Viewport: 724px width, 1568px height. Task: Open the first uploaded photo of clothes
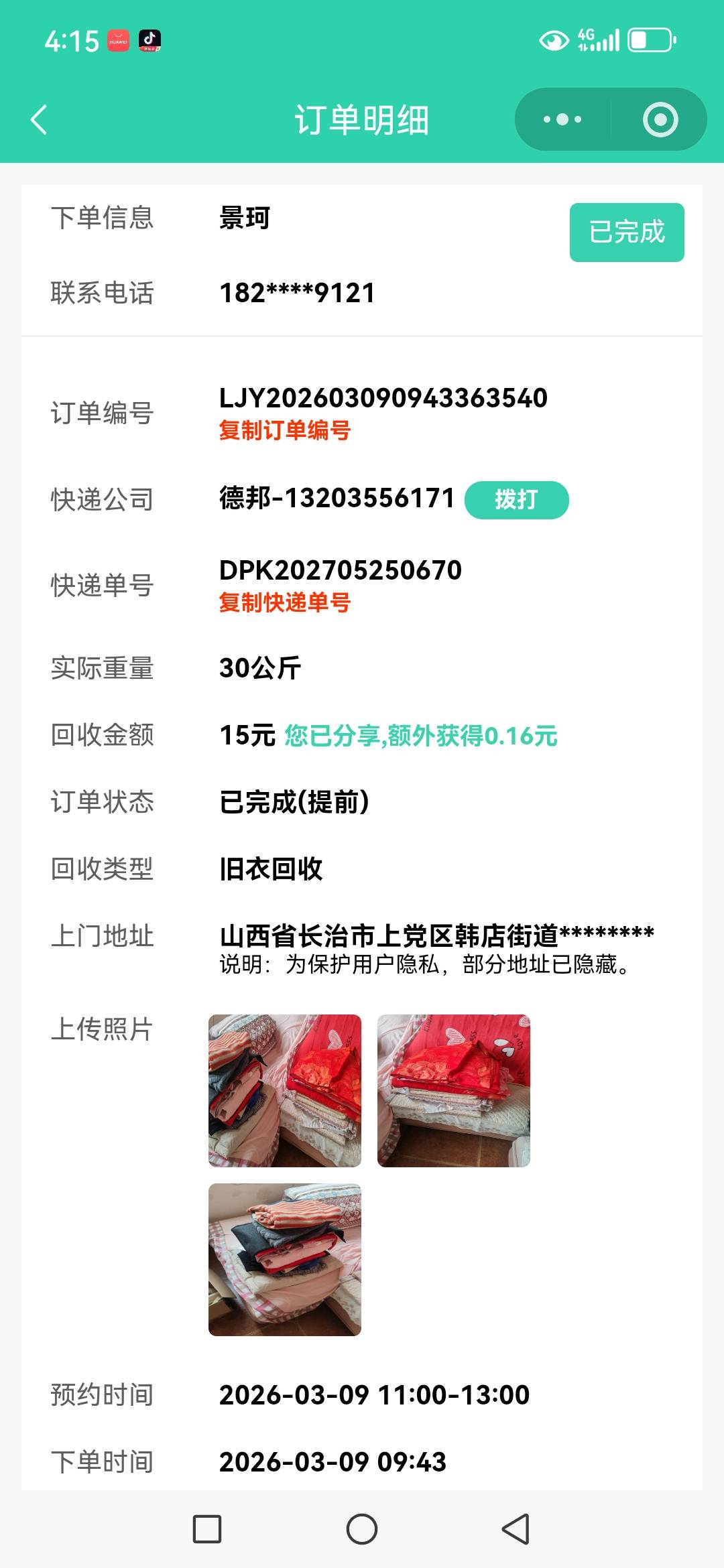pyautogui.click(x=285, y=1090)
